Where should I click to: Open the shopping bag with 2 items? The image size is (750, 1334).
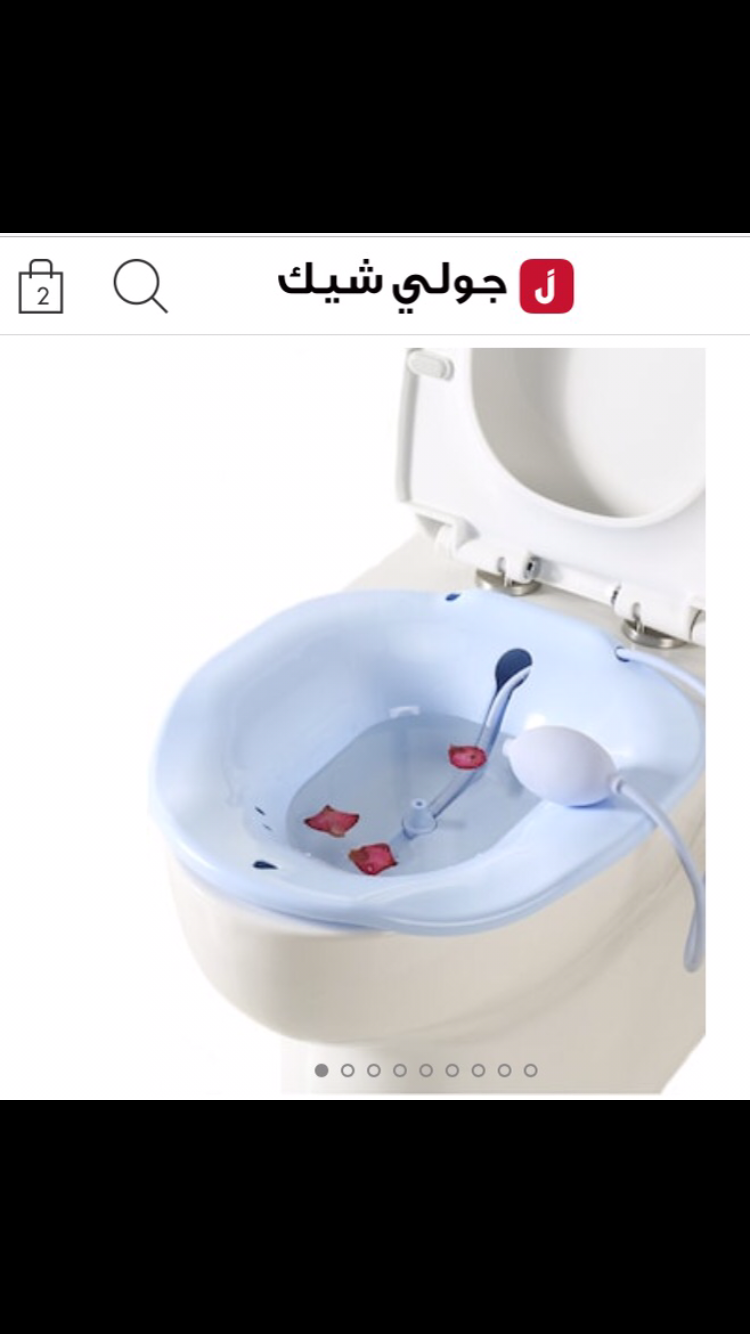pyautogui.click(x=41, y=287)
